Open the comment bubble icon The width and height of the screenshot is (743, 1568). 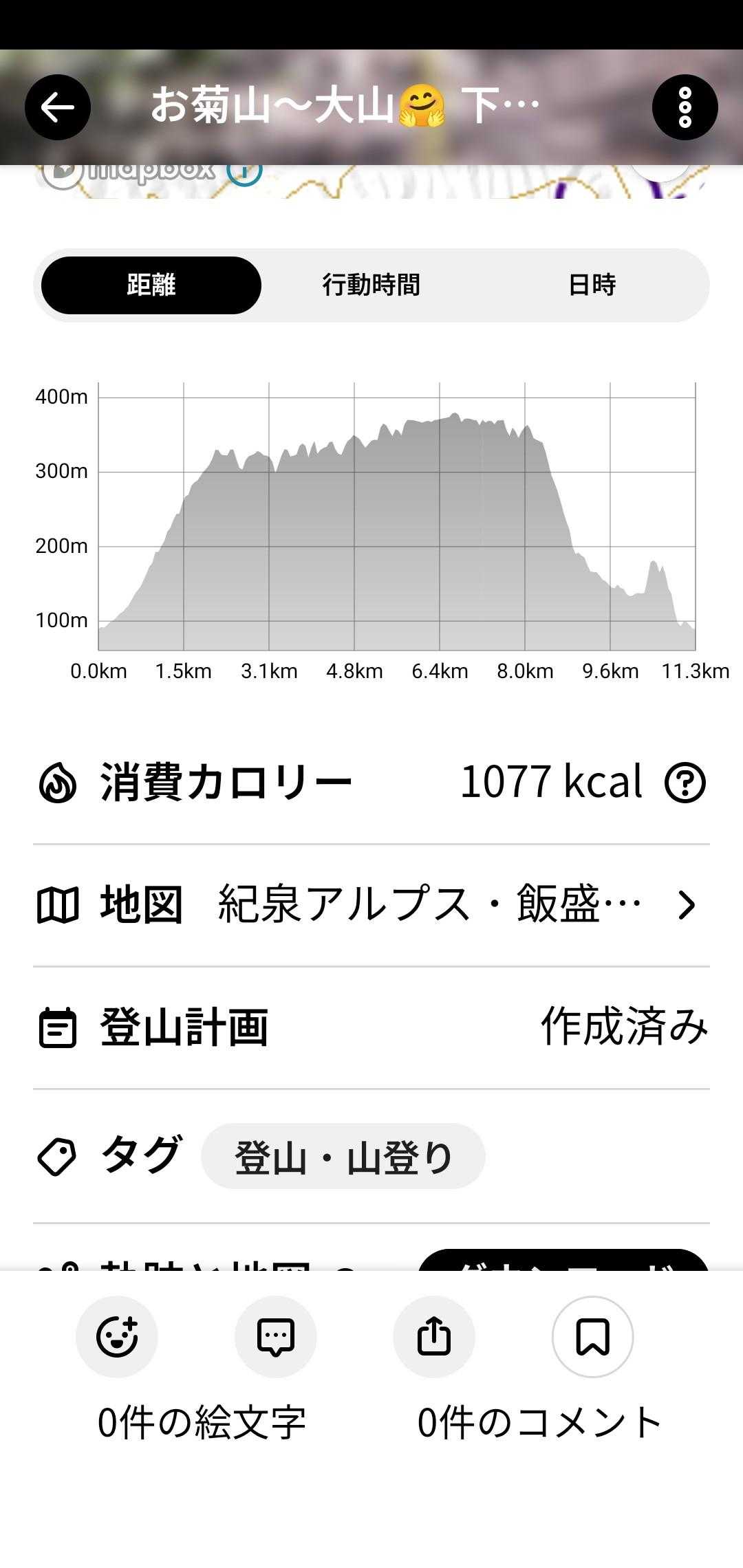point(276,1337)
